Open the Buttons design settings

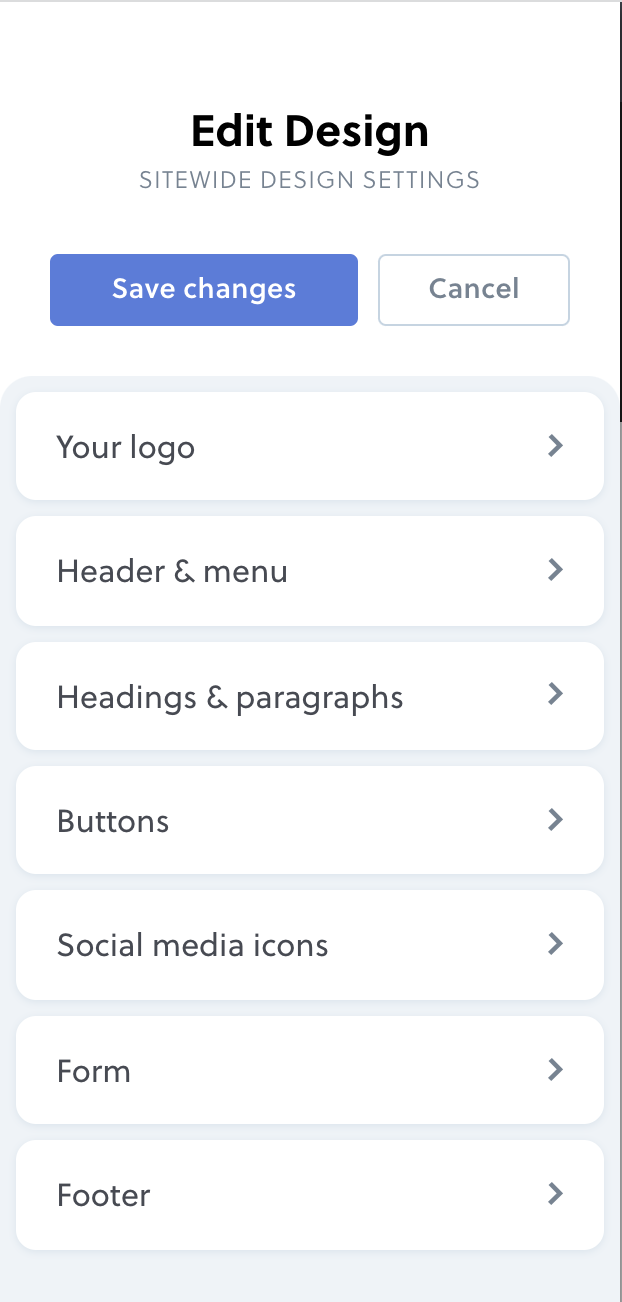tap(310, 820)
